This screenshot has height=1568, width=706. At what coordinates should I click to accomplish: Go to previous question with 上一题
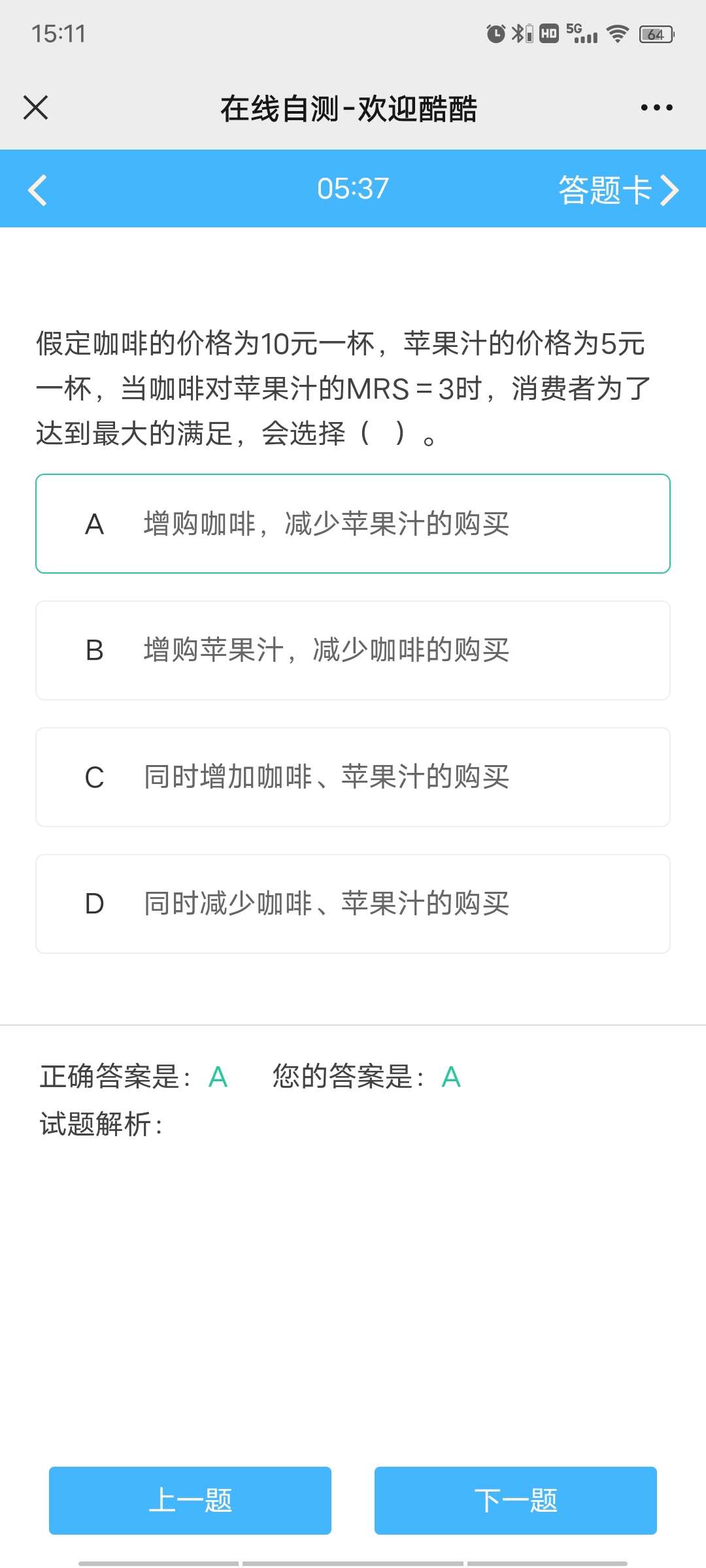[190, 1500]
